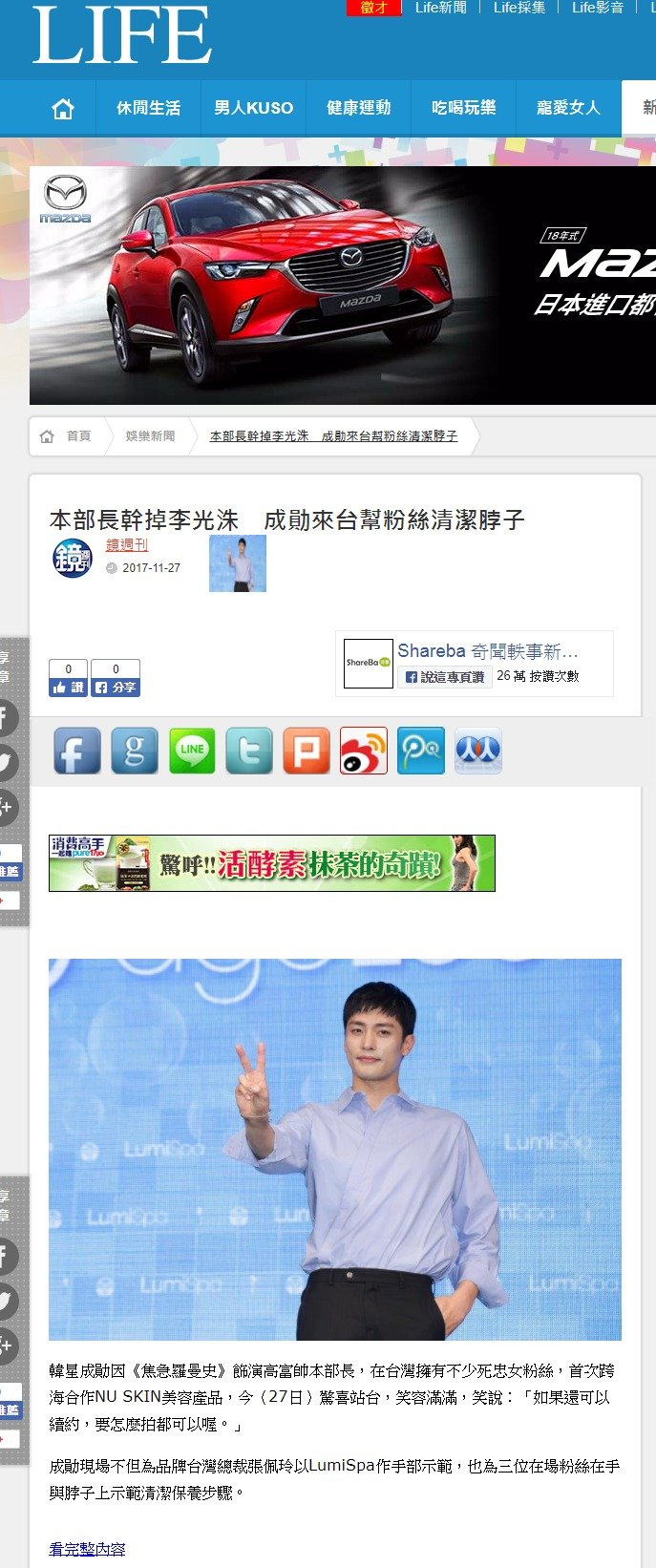Share the article on Twitter

tap(249, 751)
